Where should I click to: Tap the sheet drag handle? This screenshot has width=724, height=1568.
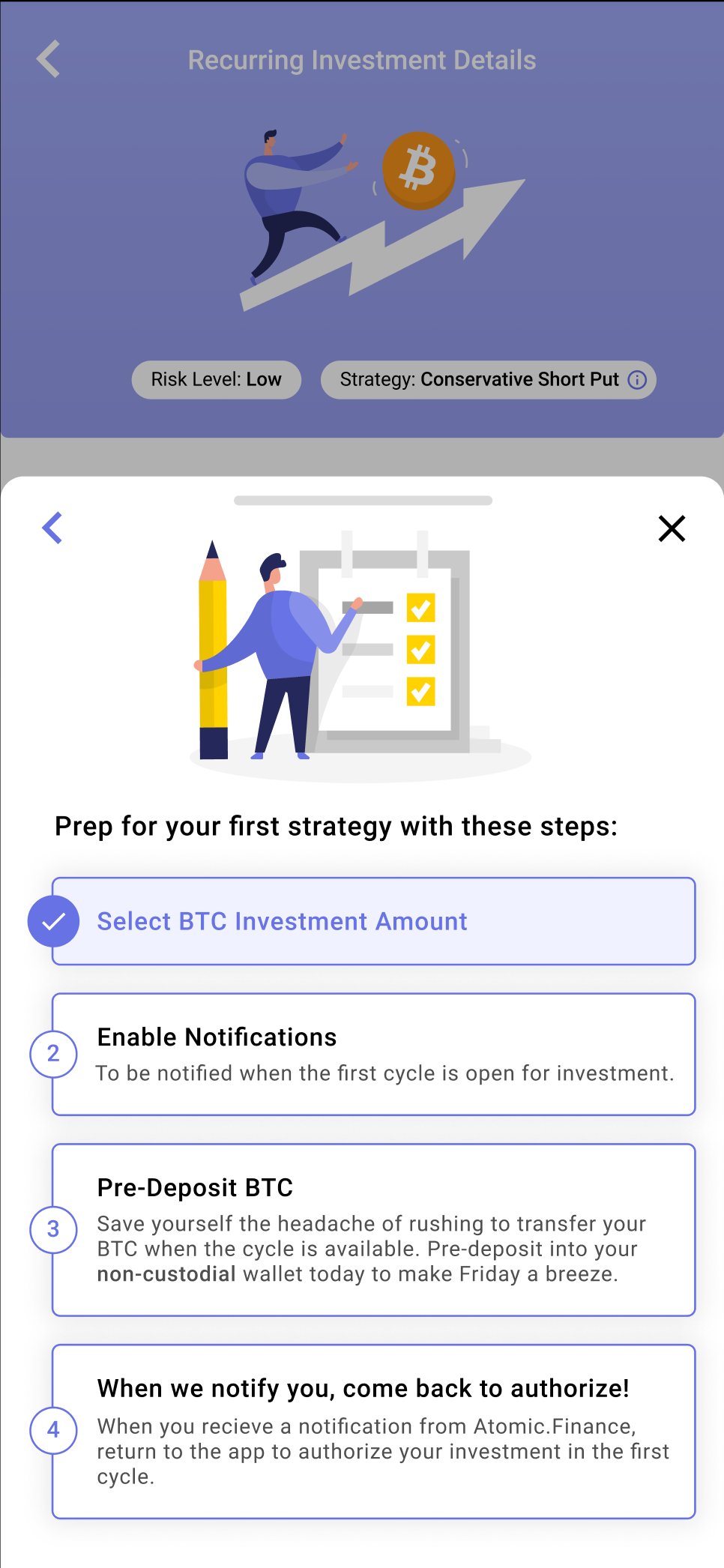pos(363,500)
